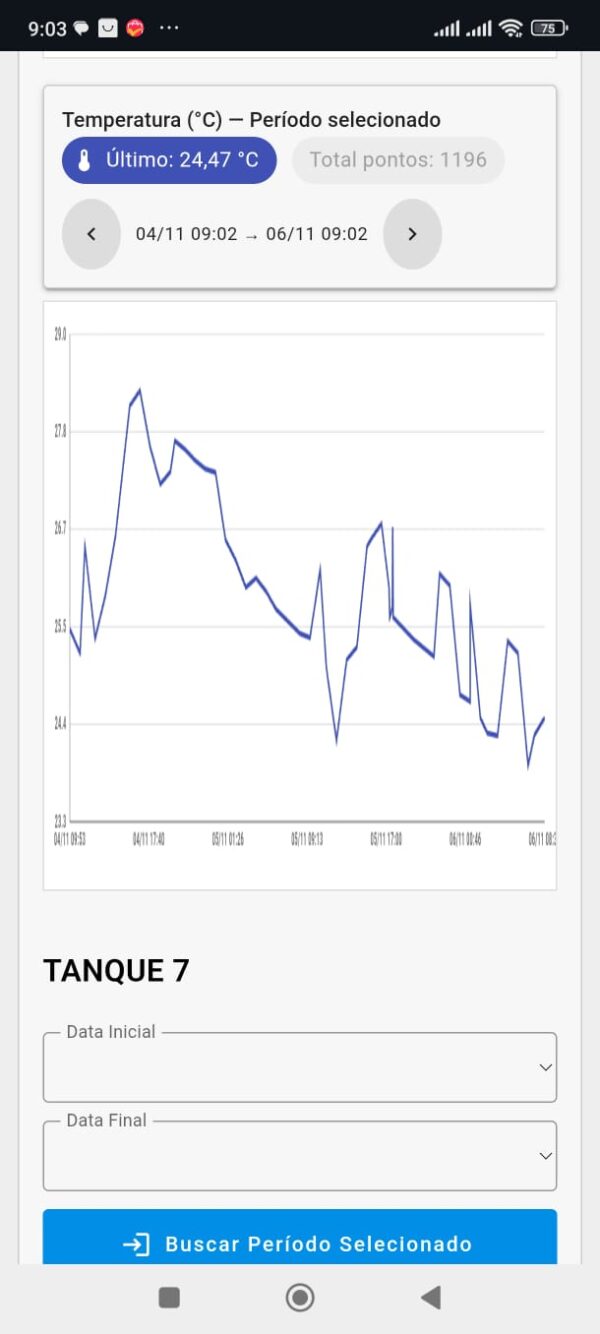Go to the previous temperature period

click(91, 234)
